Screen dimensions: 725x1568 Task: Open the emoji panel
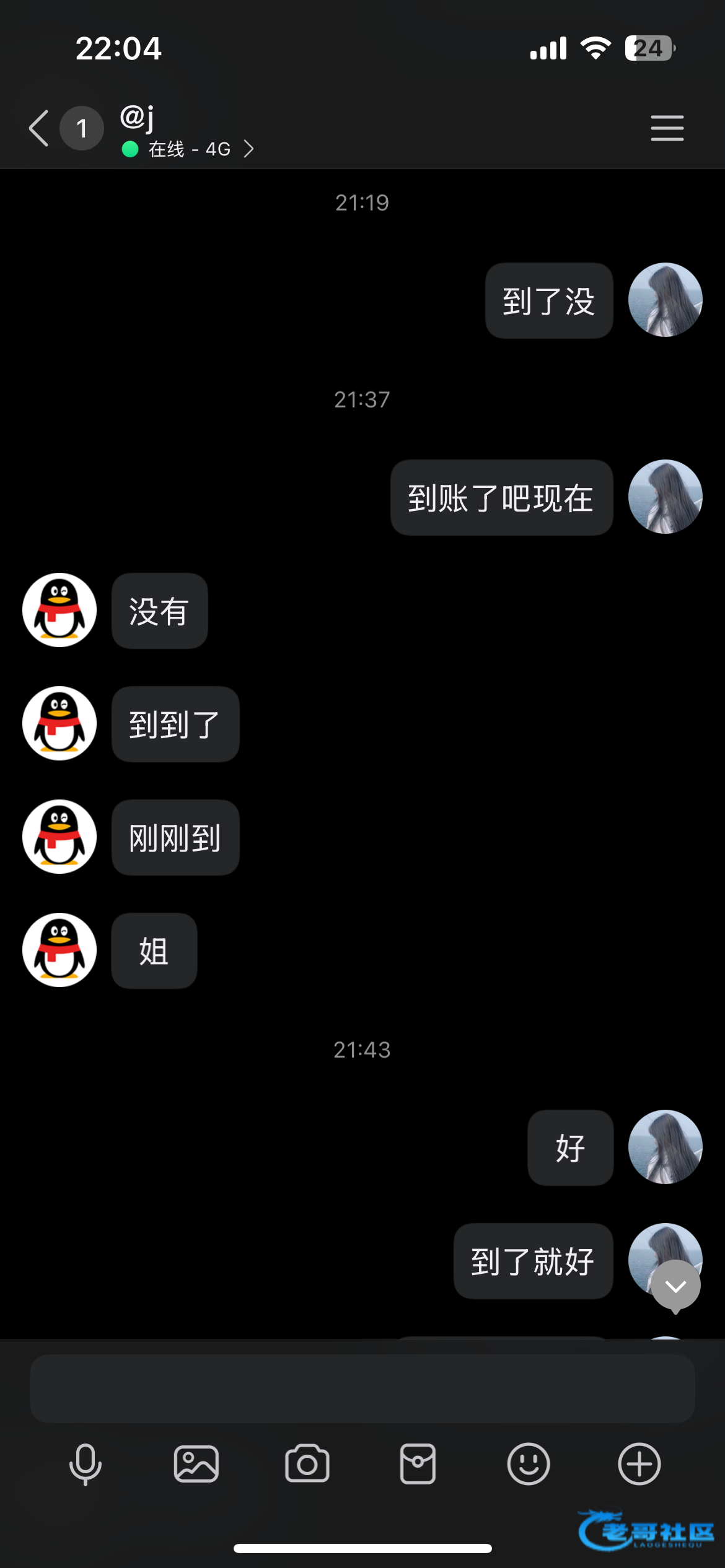pos(528,1464)
